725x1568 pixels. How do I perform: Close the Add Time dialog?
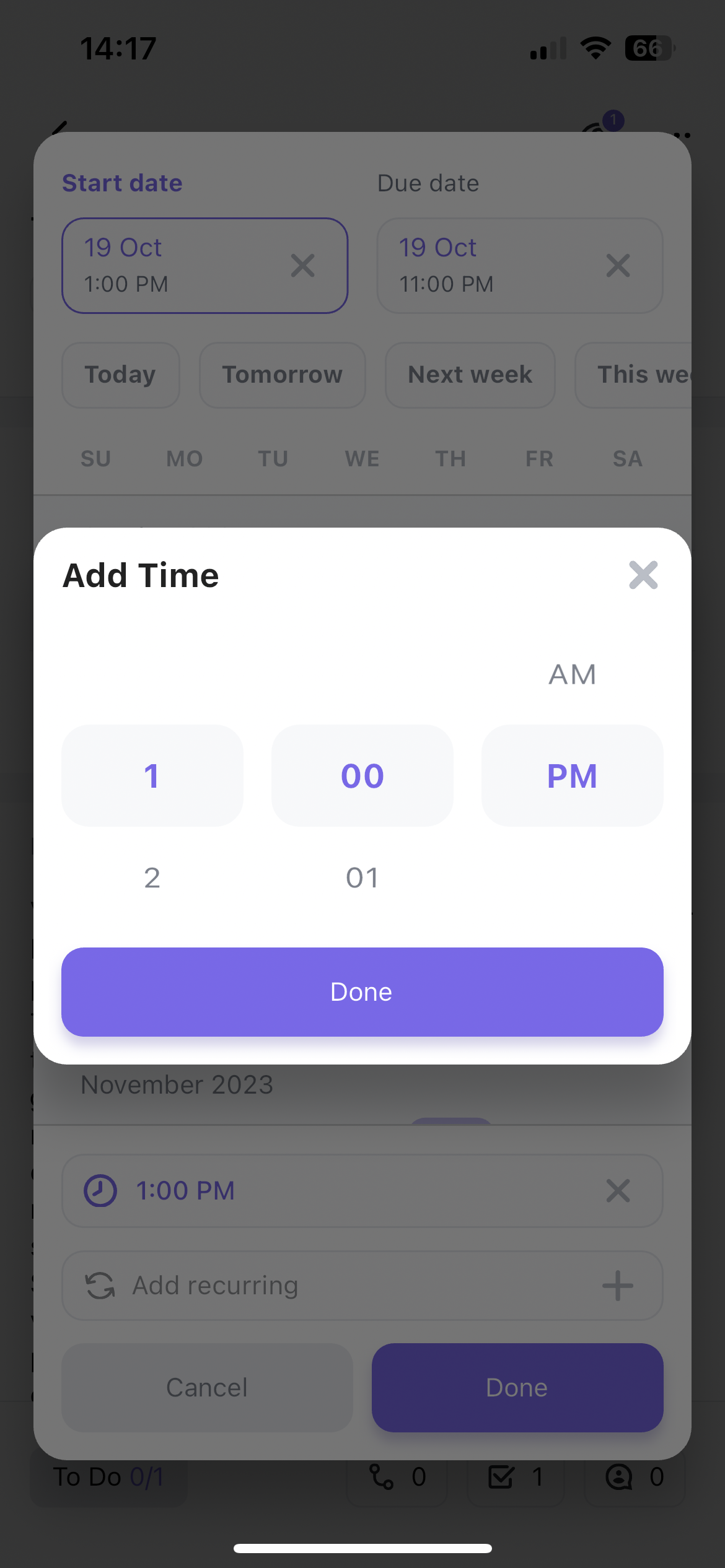pyautogui.click(x=643, y=575)
